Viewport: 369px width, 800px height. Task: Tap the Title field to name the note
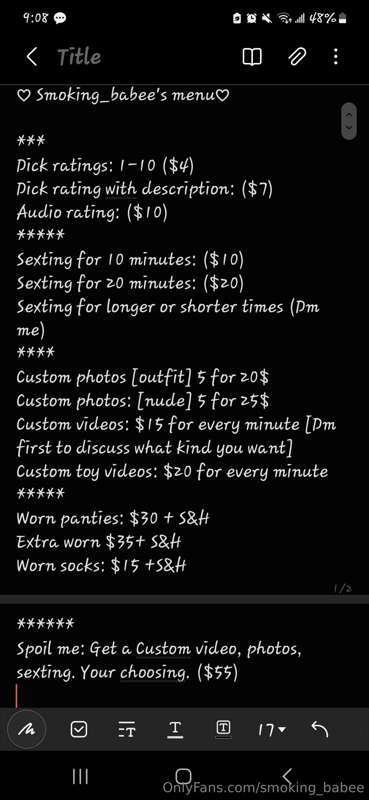pyautogui.click(x=79, y=57)
